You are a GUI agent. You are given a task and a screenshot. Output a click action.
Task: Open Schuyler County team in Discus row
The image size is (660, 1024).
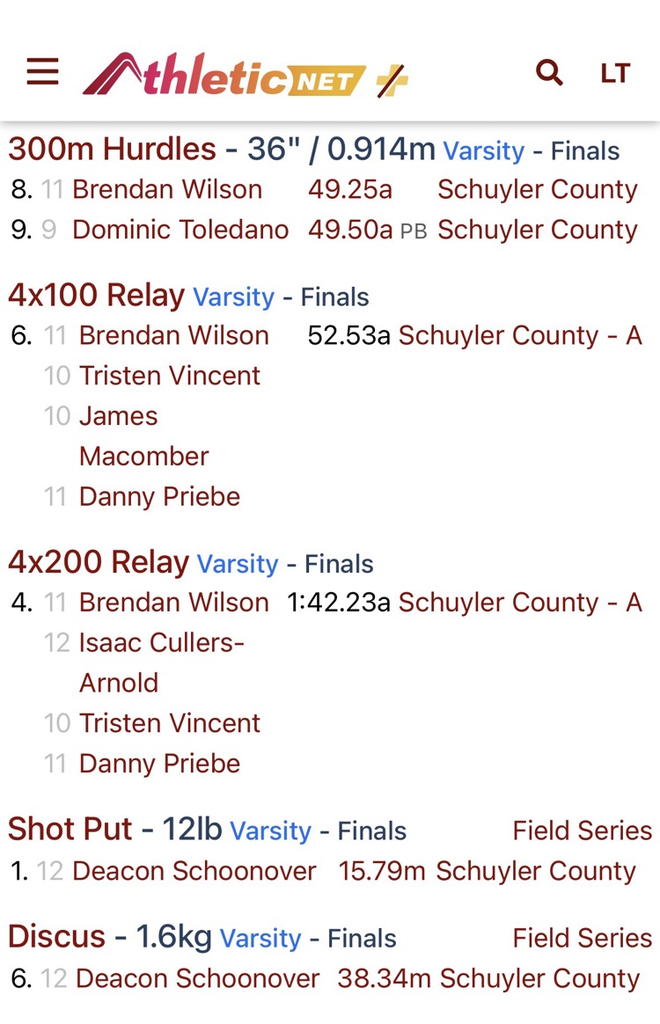click(x=539, y=978)
